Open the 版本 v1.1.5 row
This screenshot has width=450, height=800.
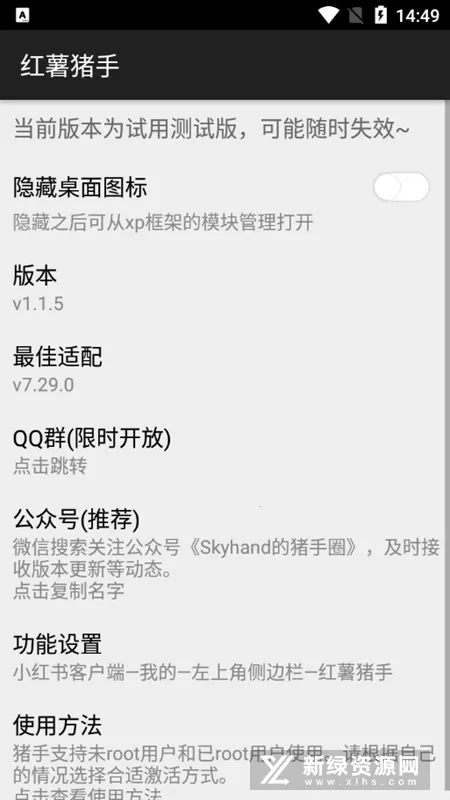[225, 289]
